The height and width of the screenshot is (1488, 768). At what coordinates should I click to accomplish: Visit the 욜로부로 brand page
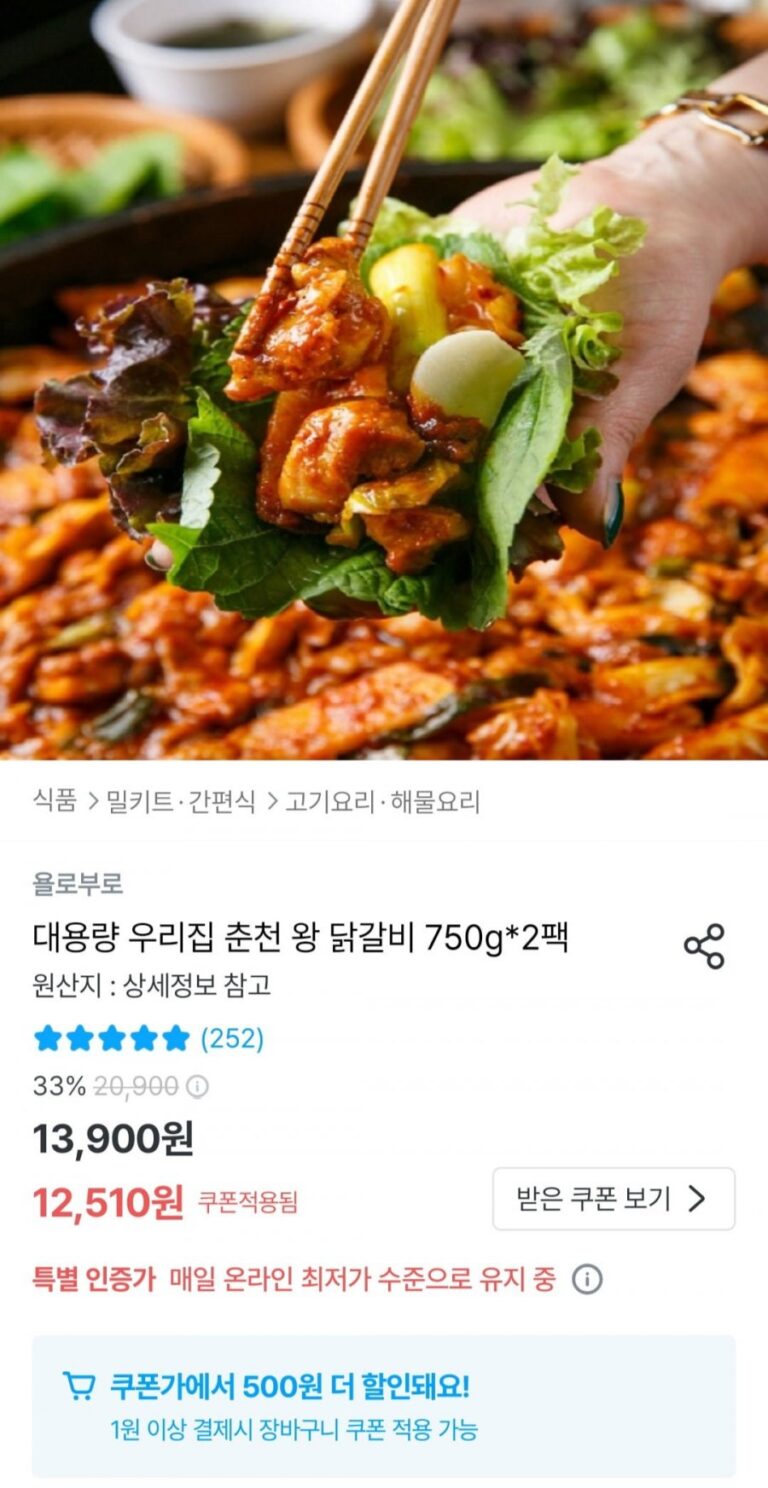(x=78, y=883)
